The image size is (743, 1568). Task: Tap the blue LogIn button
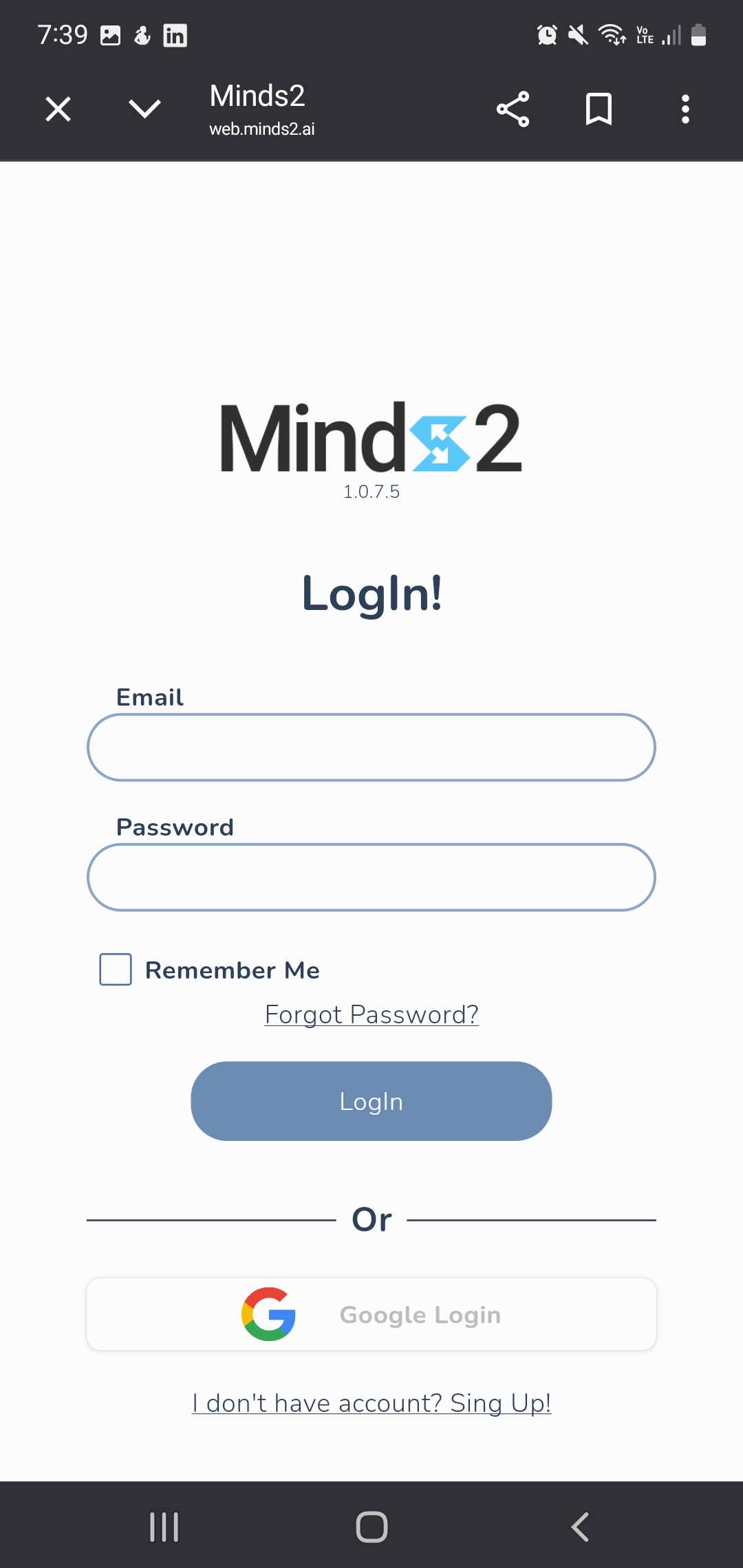tap(371, 1101)
